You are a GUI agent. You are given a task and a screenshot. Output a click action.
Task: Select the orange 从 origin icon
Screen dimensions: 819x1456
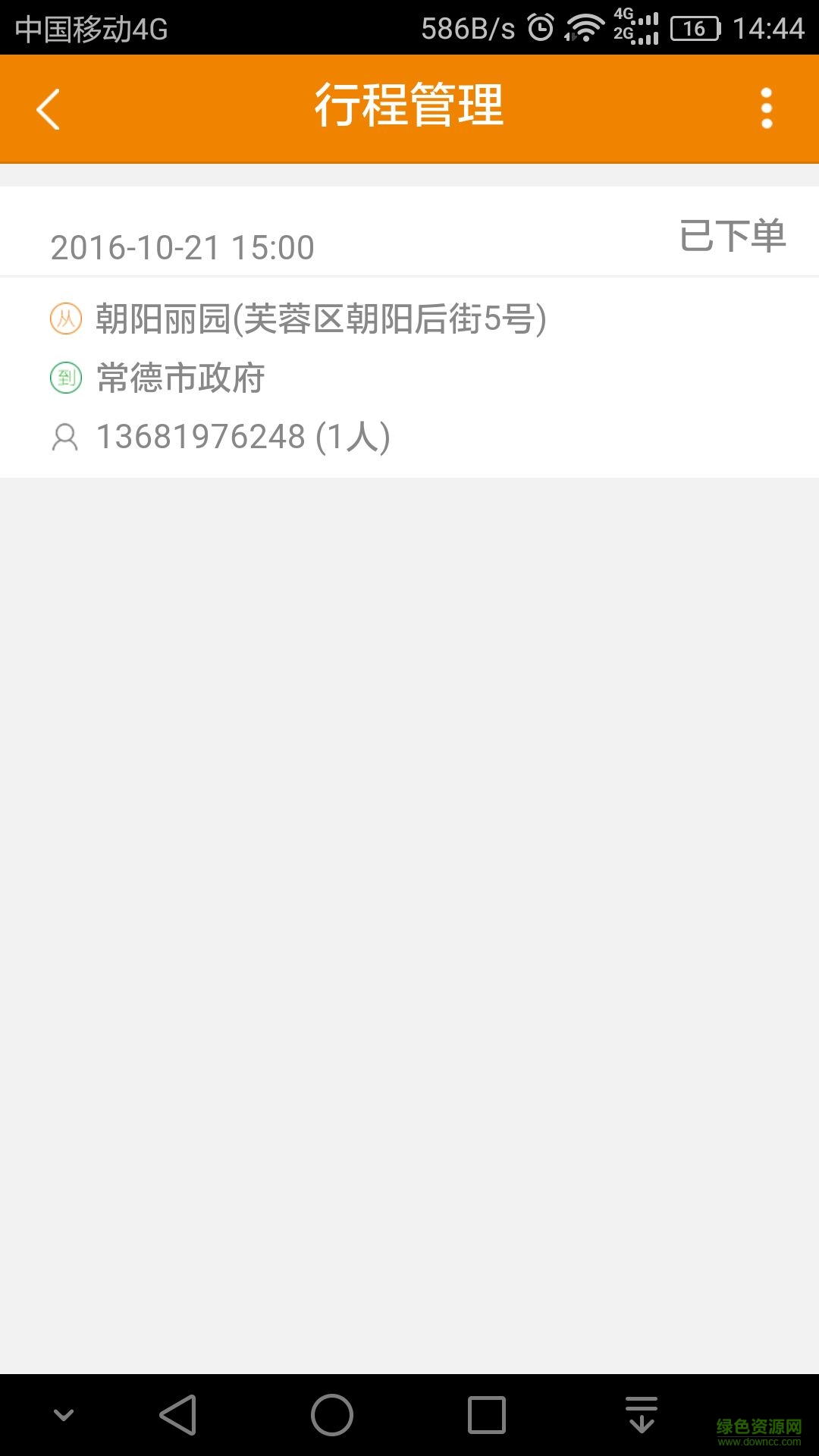point(66,320)
